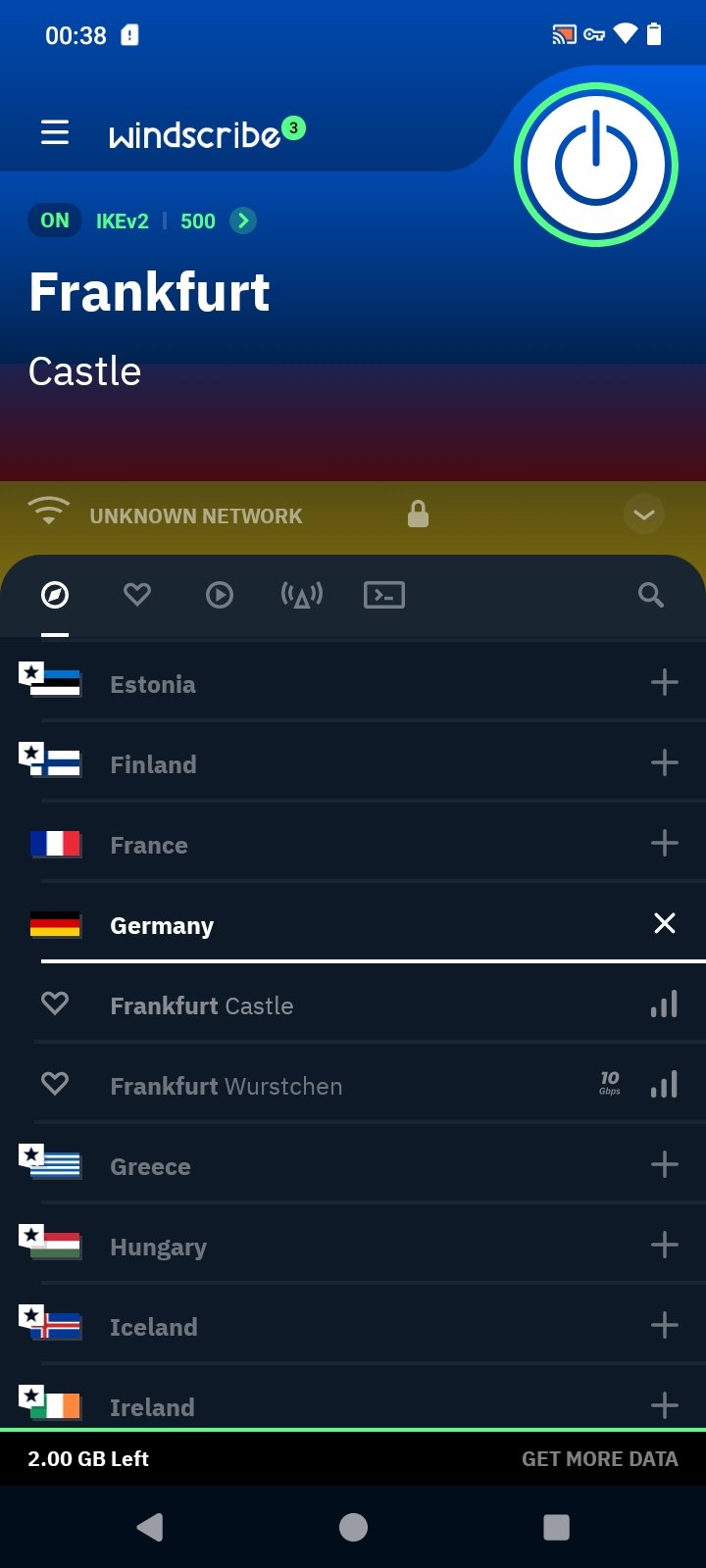Viewport: 706px width, 1568px height.
Task: Favorite the Frankfurt Castle server
Action: pos(55,1004)
